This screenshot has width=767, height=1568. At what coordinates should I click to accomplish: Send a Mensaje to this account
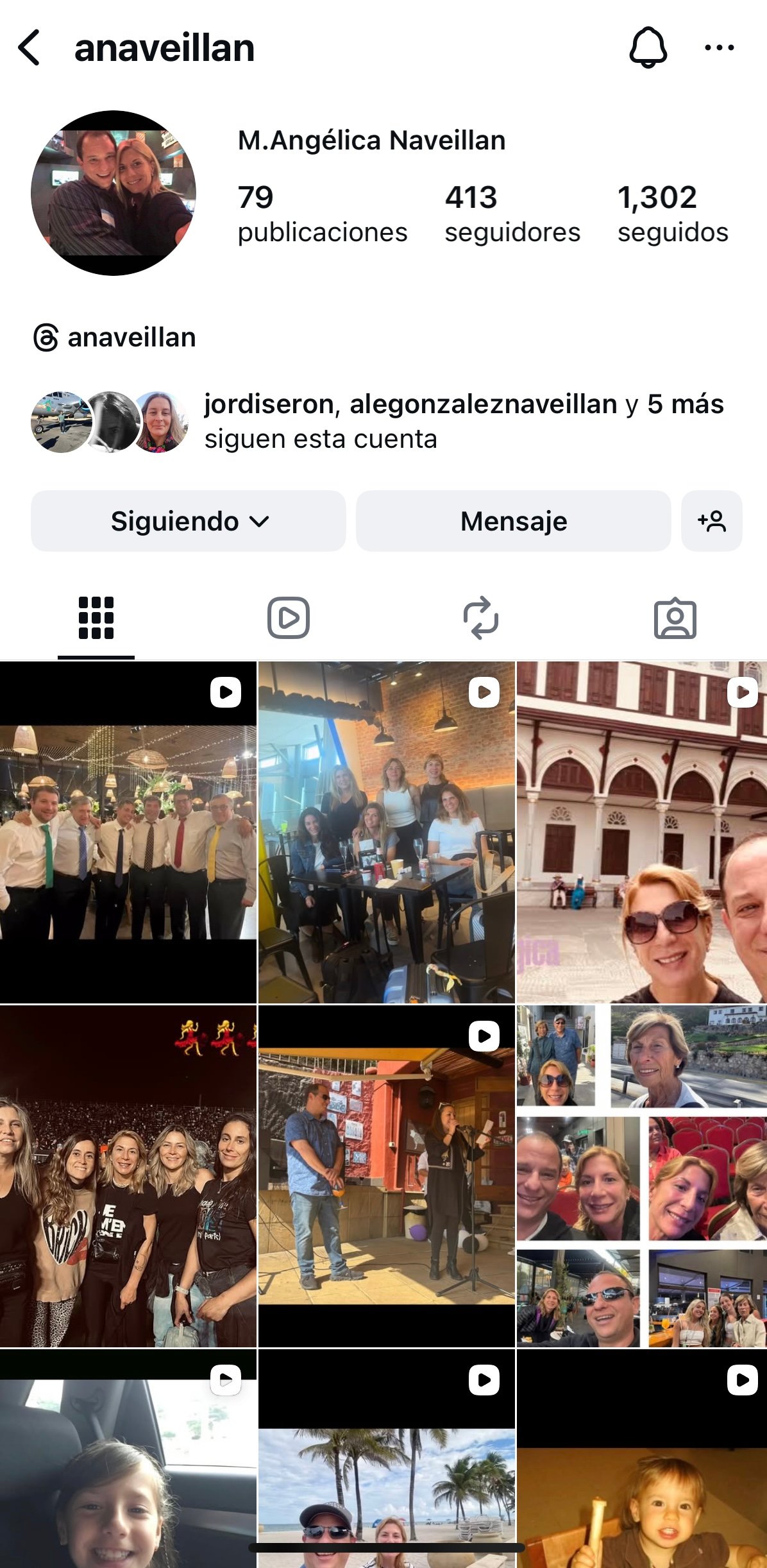(513, 521)
